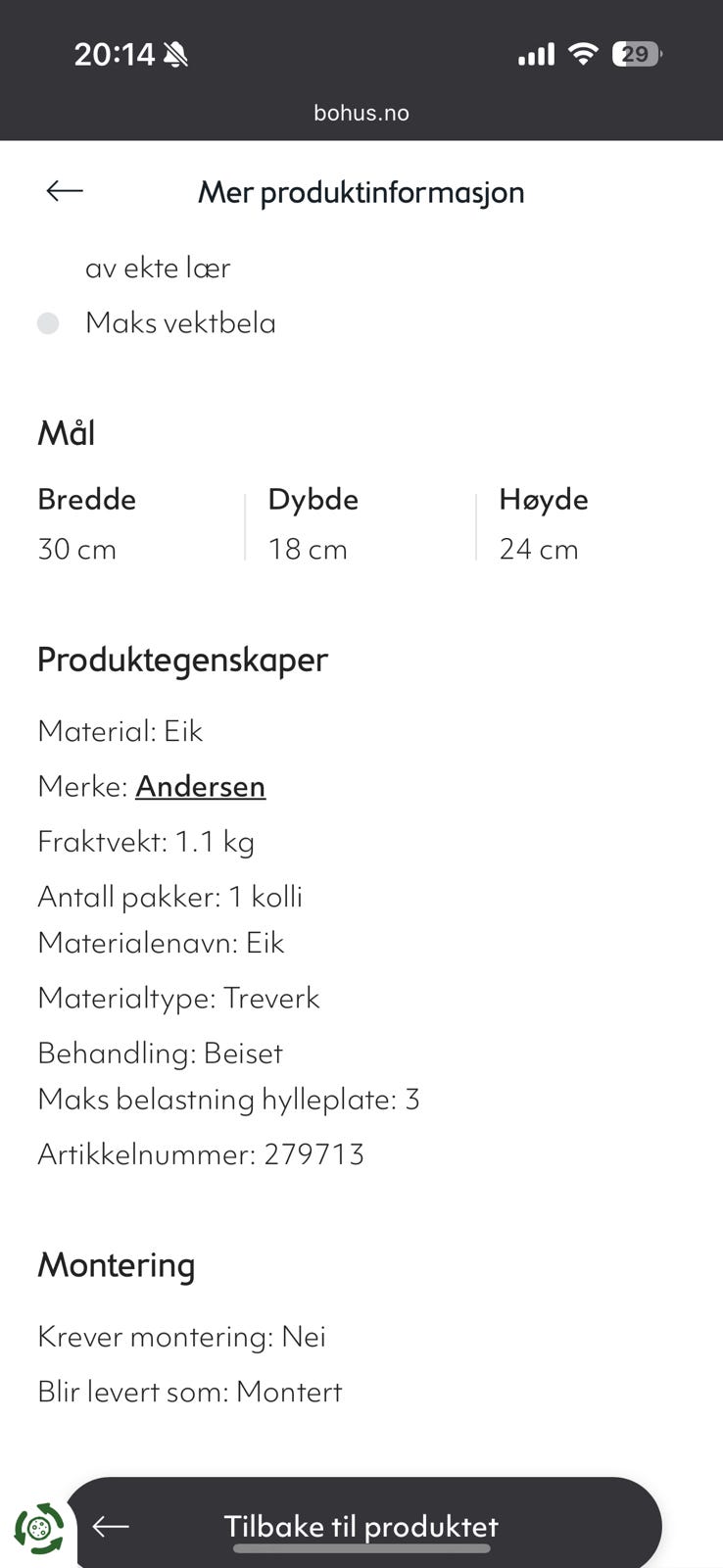This screenshot has width=723, height=1568.
Task: Tap the back arrow beside Mer produktinformasjon
Action: click(x=63, y=191)
